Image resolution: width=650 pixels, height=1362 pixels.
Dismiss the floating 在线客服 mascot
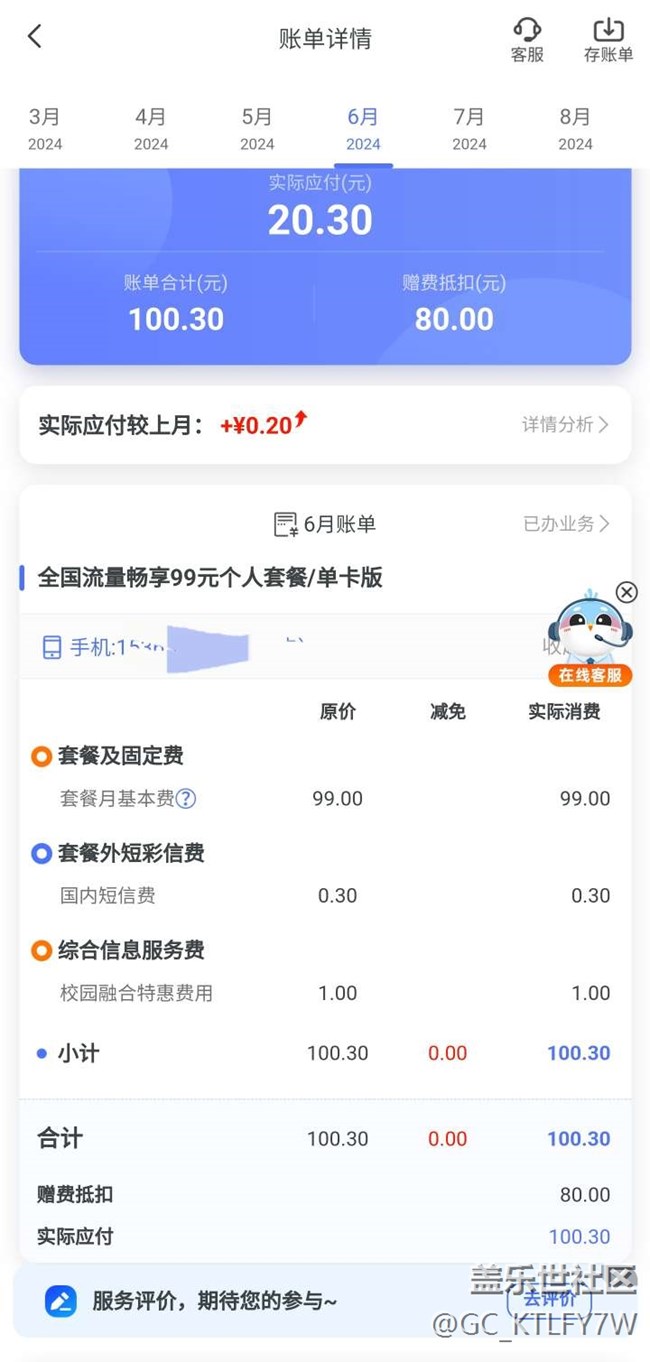pos(627,592)
